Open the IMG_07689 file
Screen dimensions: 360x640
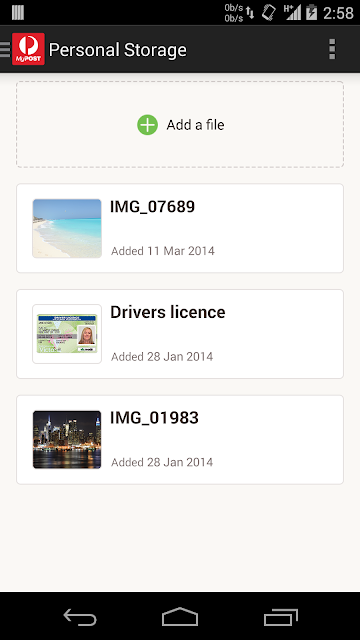point(180,228)
